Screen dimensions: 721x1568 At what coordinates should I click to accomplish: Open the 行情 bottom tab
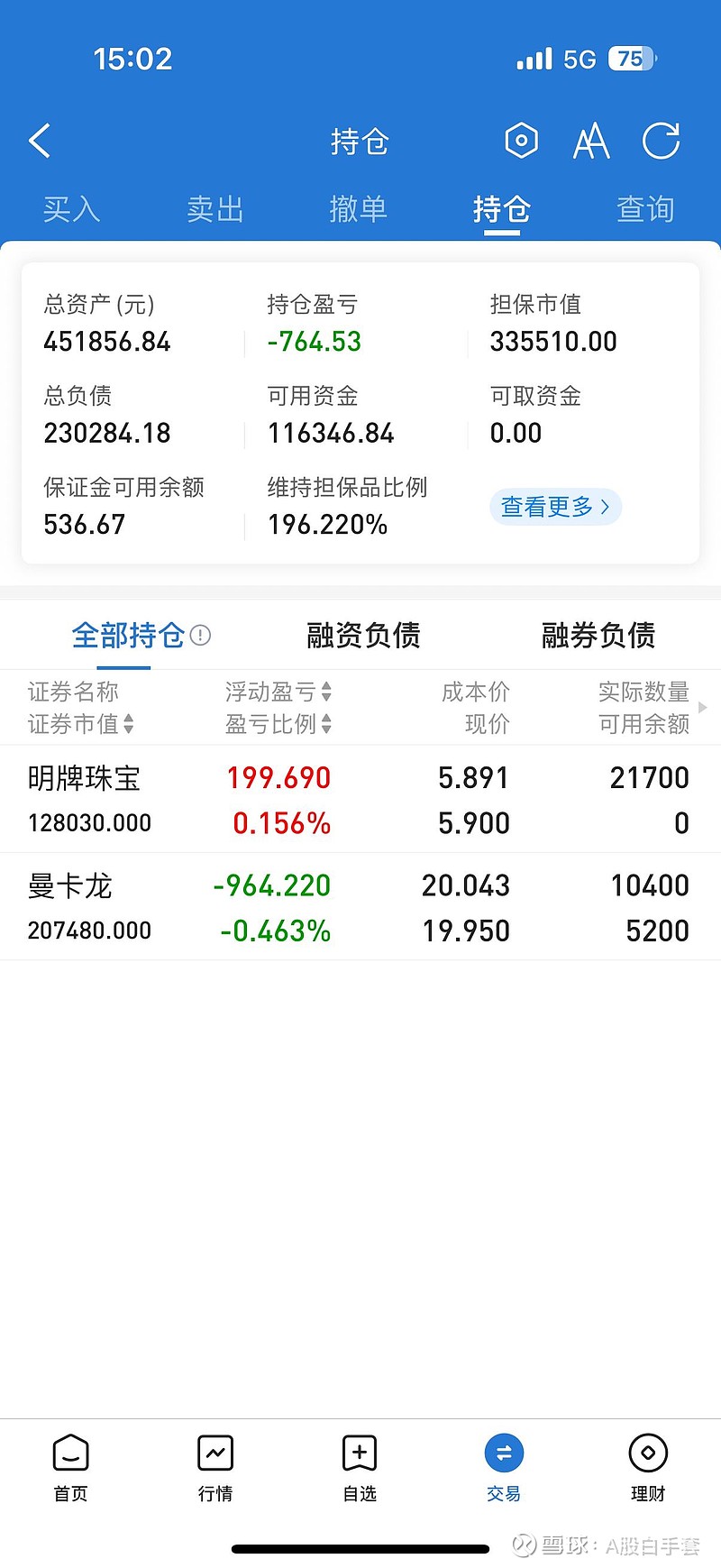pos(215,1469)
